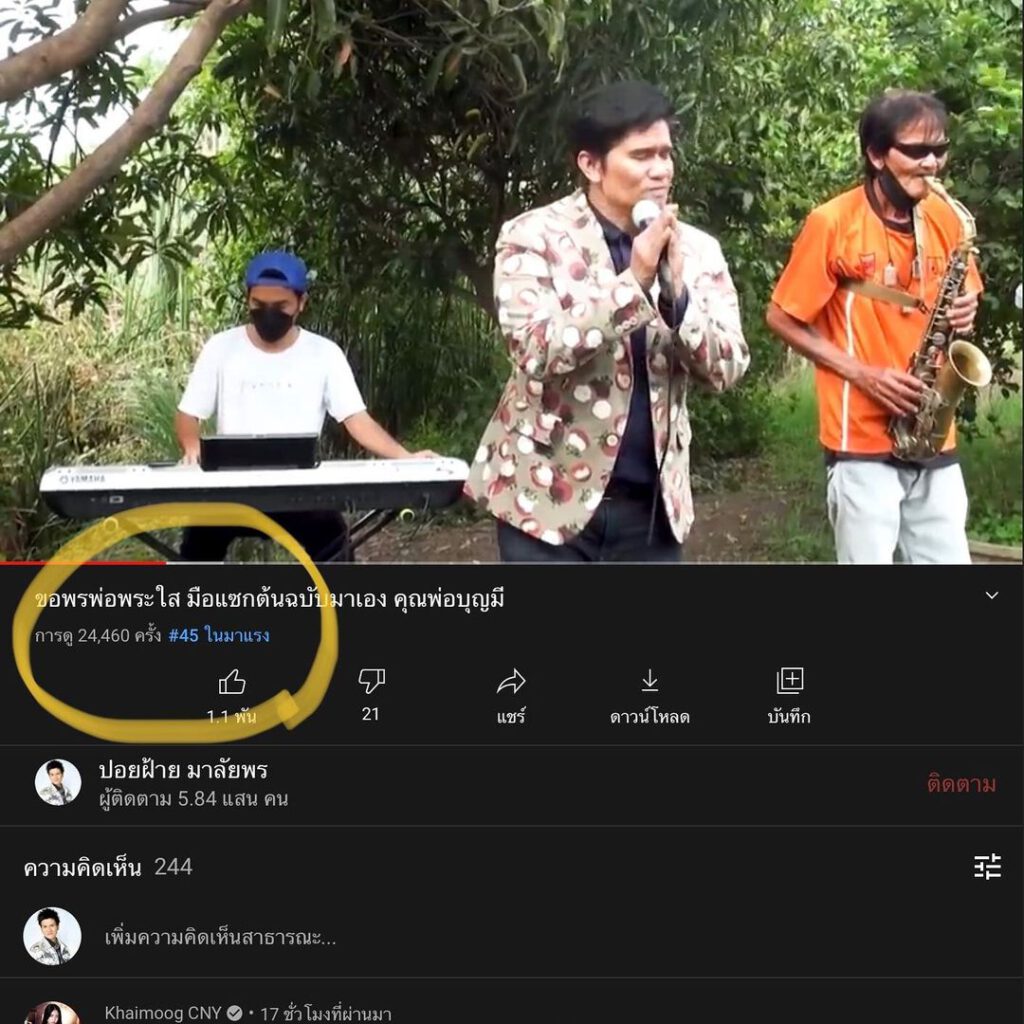Tap the video player to show controls
Viewport: 1024px width, 1024px height.
click(x=512, y=280)
